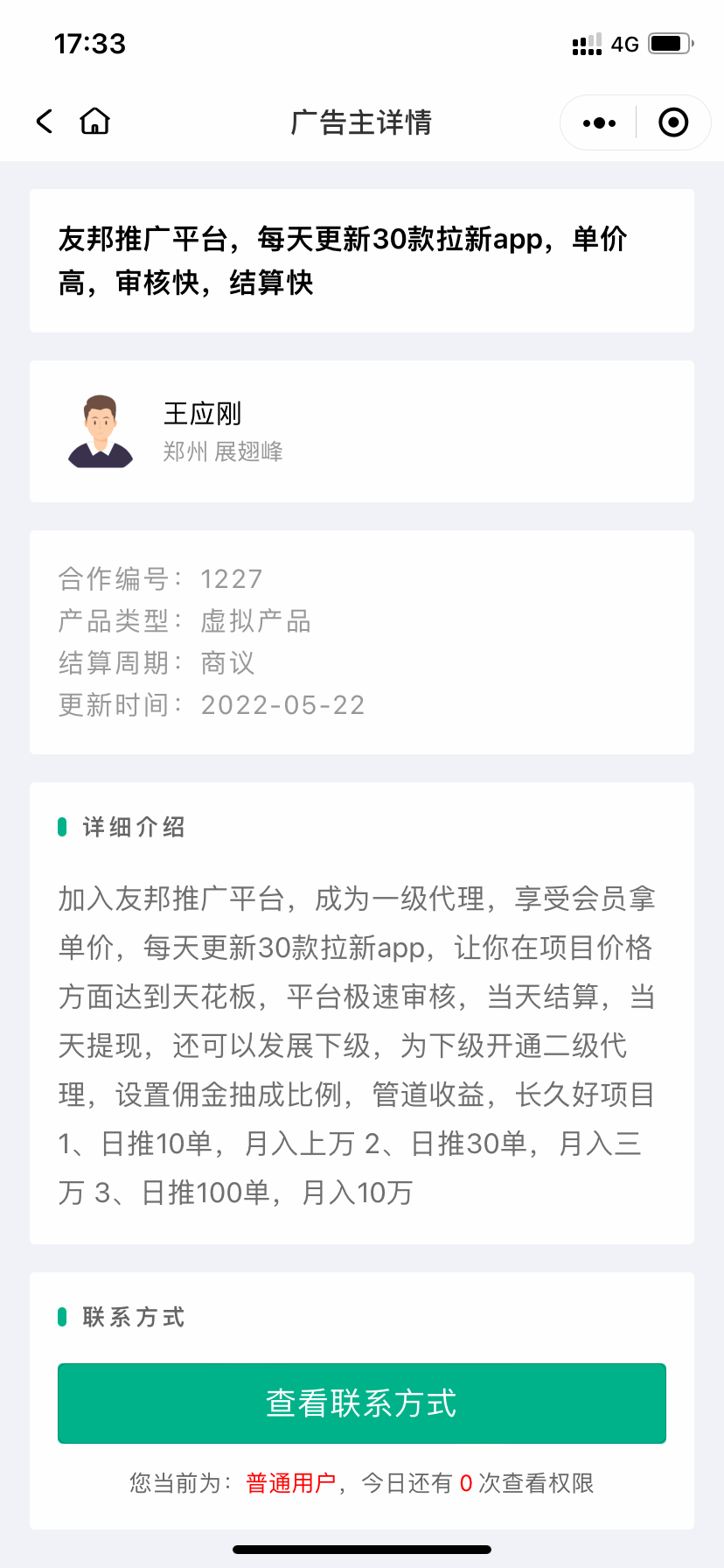
Task: Tap the 17:33 clock in status bar
Action: 88,43
